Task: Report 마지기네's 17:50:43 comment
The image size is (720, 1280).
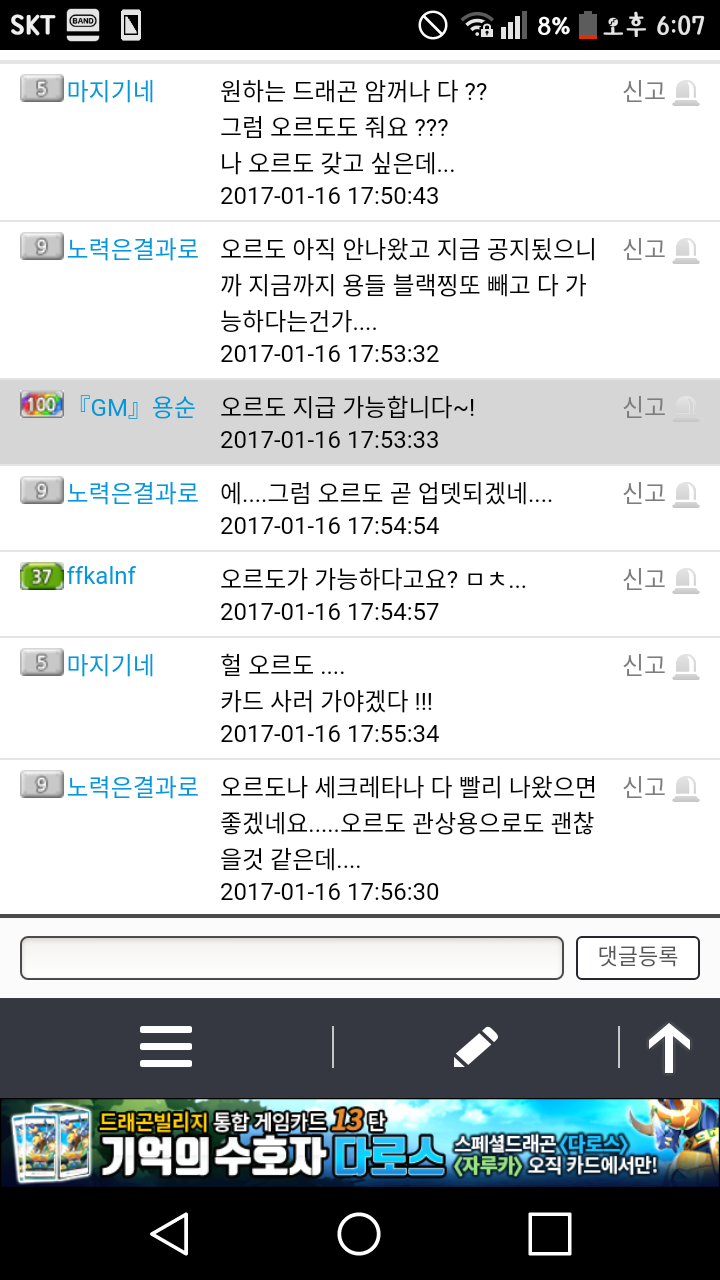Action: coord(659,91)
